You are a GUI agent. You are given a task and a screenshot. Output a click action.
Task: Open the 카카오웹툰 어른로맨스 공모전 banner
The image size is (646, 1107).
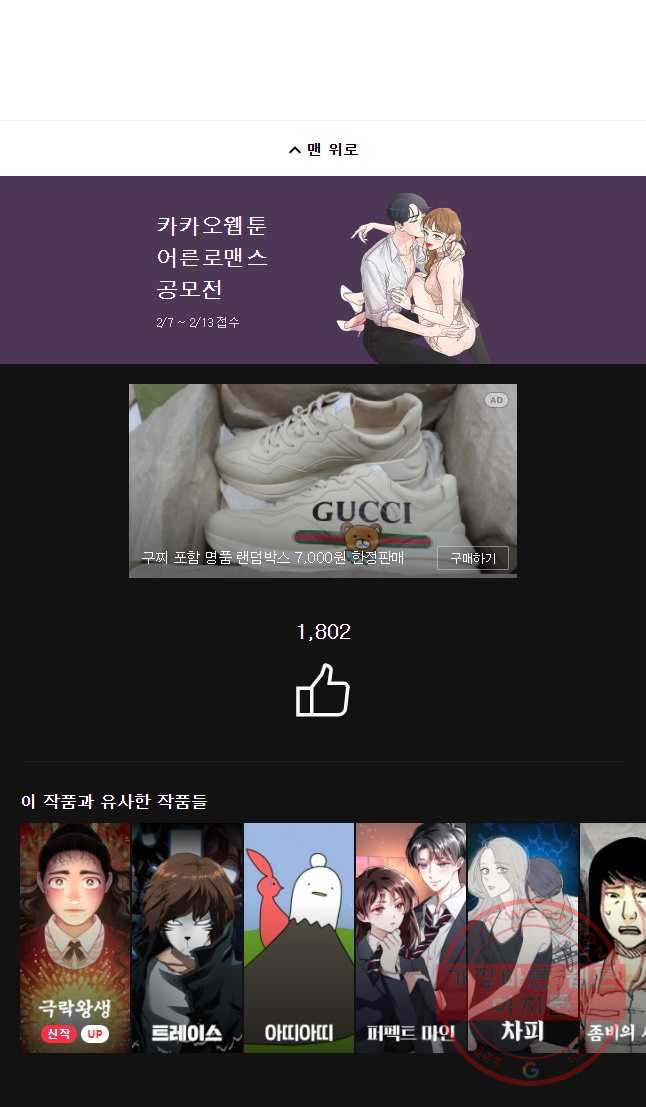322,270
